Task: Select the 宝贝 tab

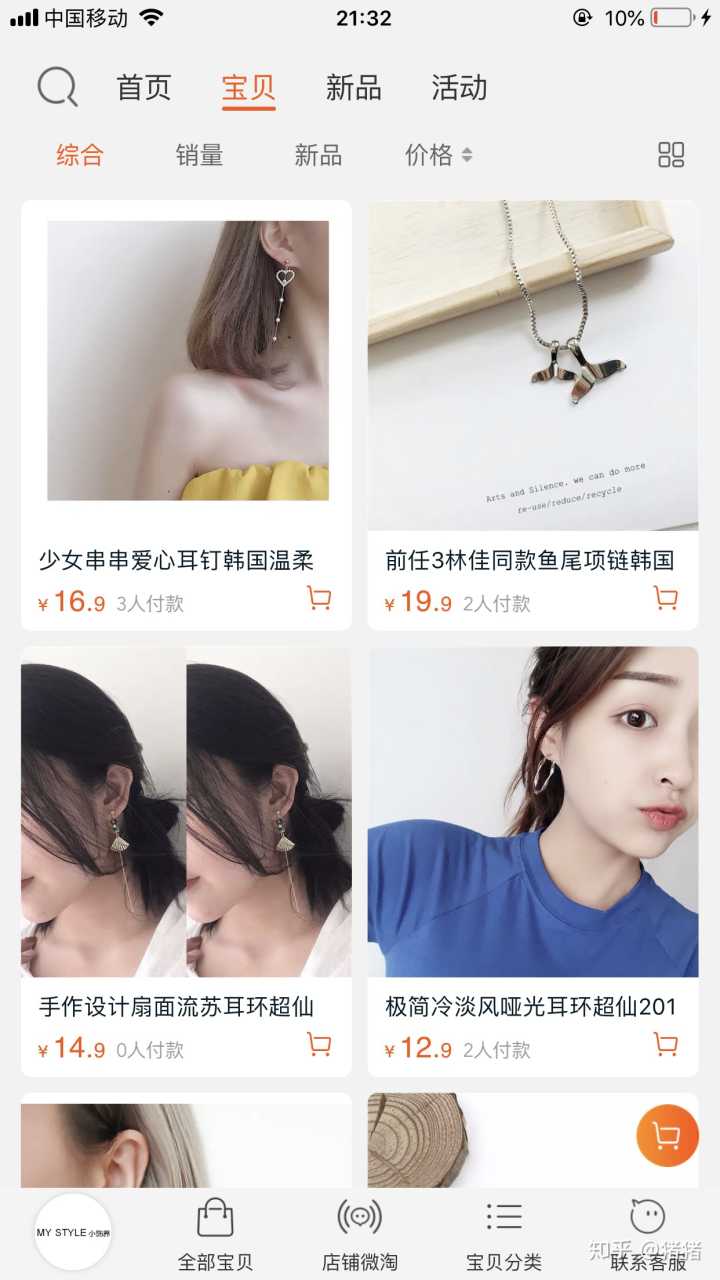Action: click(x=248, y=88)
